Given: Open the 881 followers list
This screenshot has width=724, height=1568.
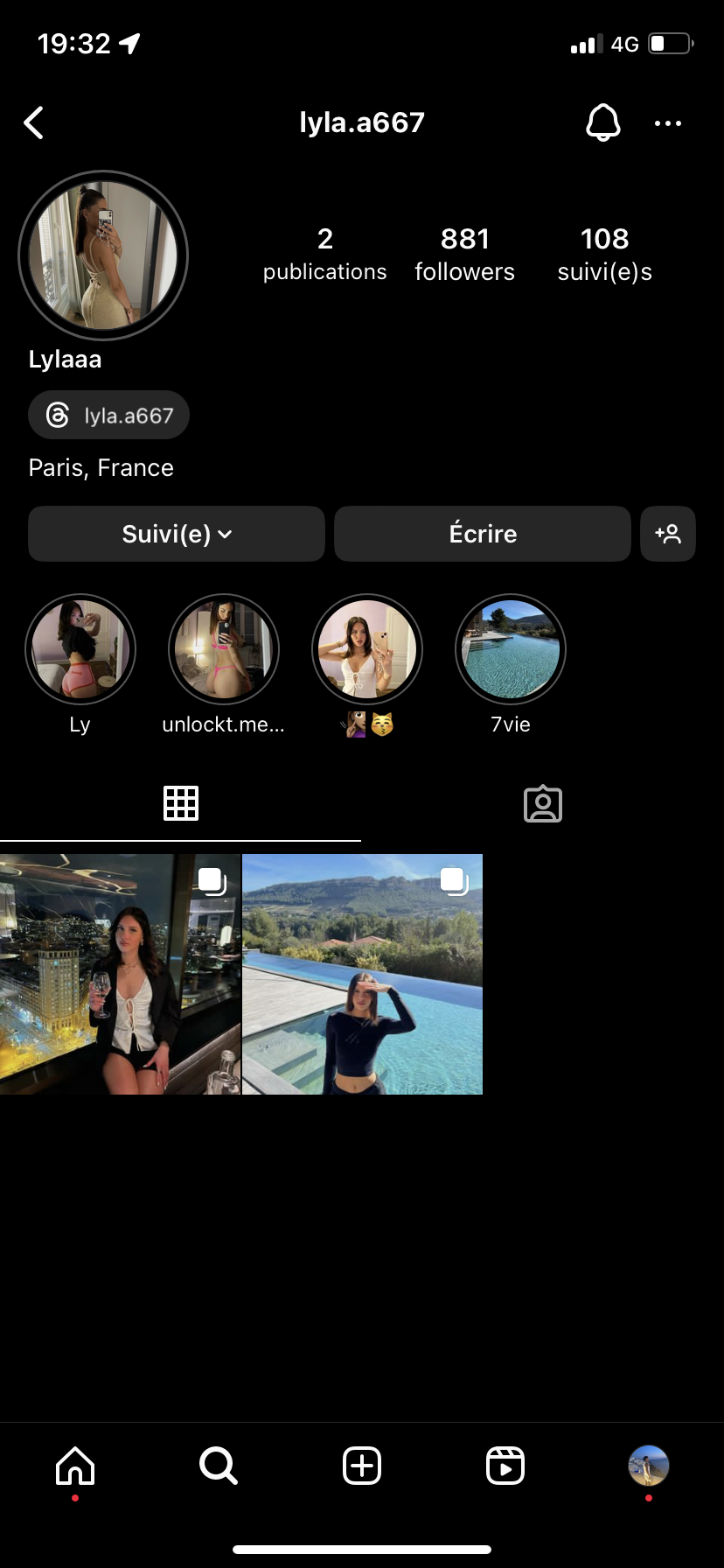Looking at the screenshot, I should [464, 254].
